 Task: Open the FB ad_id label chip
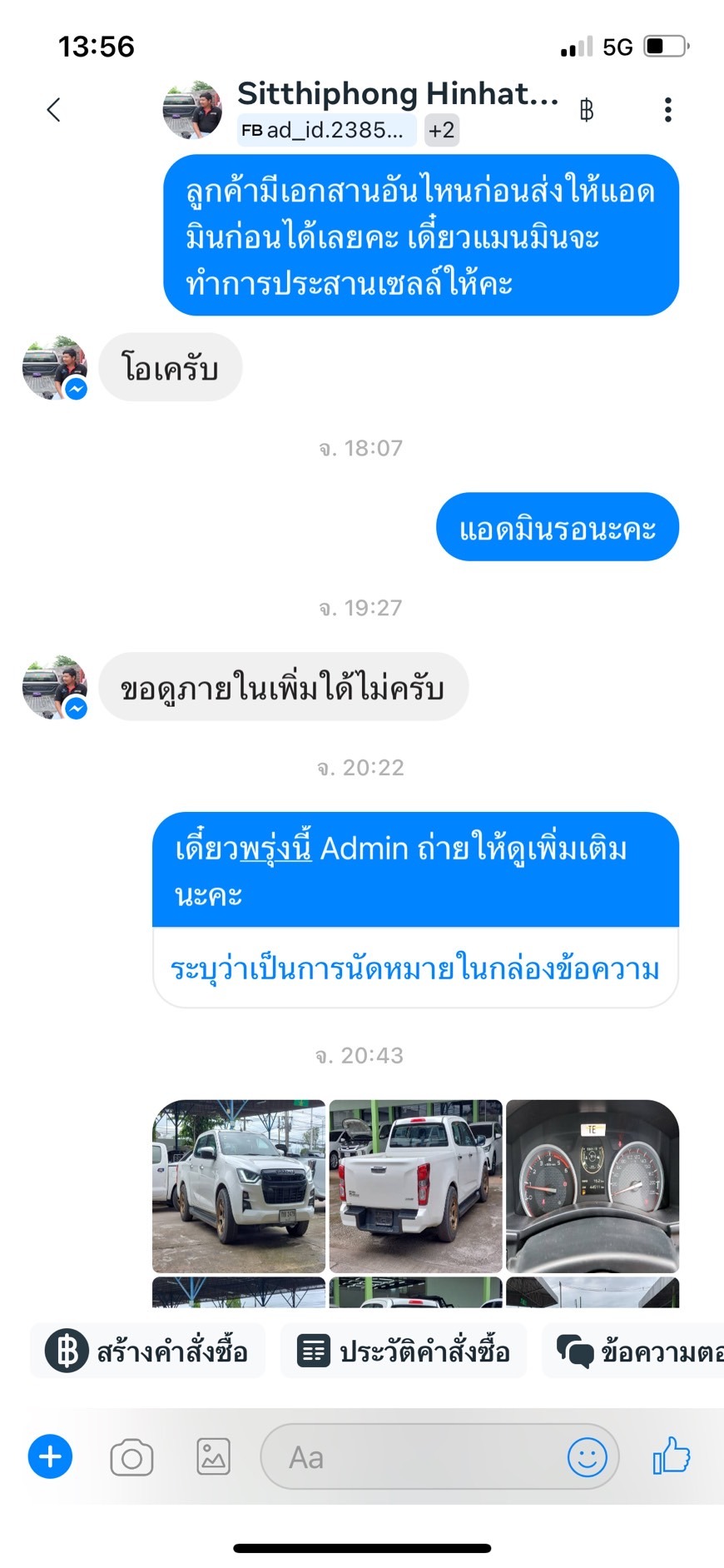pyautogui.click(x=326, y=130)
